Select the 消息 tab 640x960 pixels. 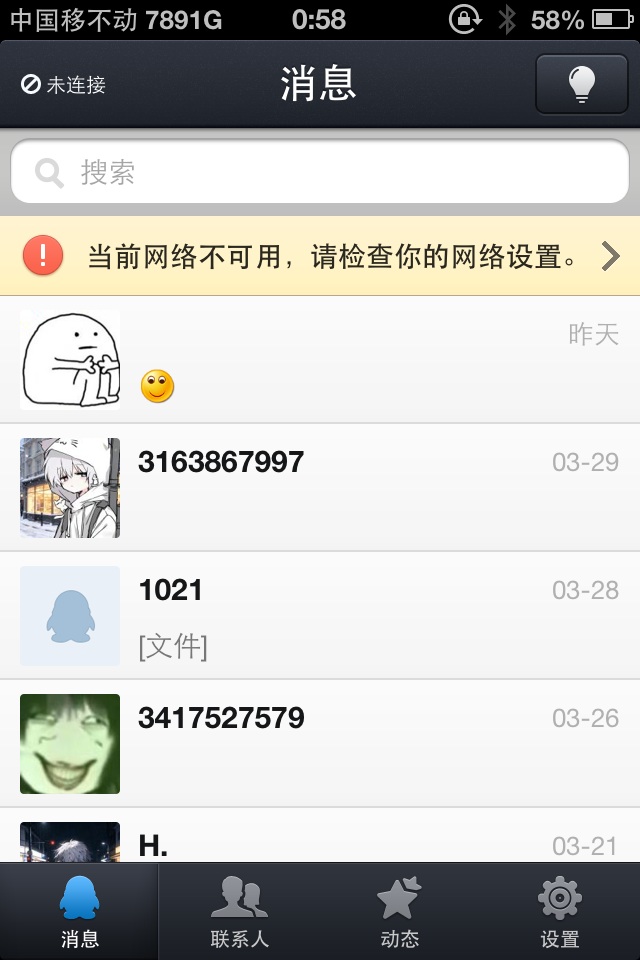(x=80, y=912)
